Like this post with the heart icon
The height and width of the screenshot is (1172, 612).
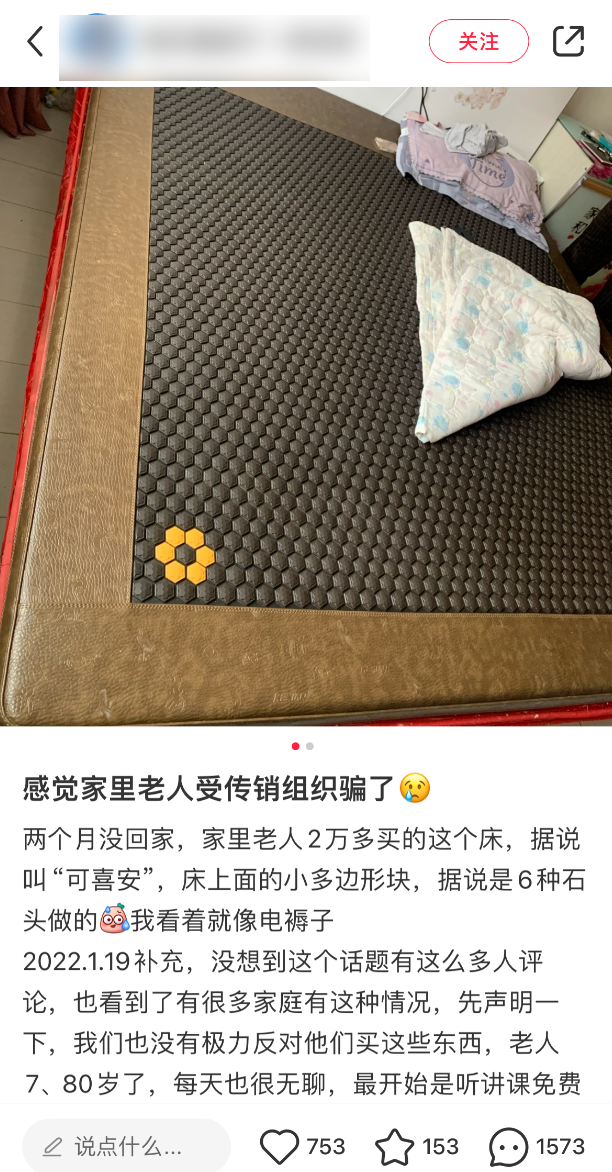(279, 1146)
